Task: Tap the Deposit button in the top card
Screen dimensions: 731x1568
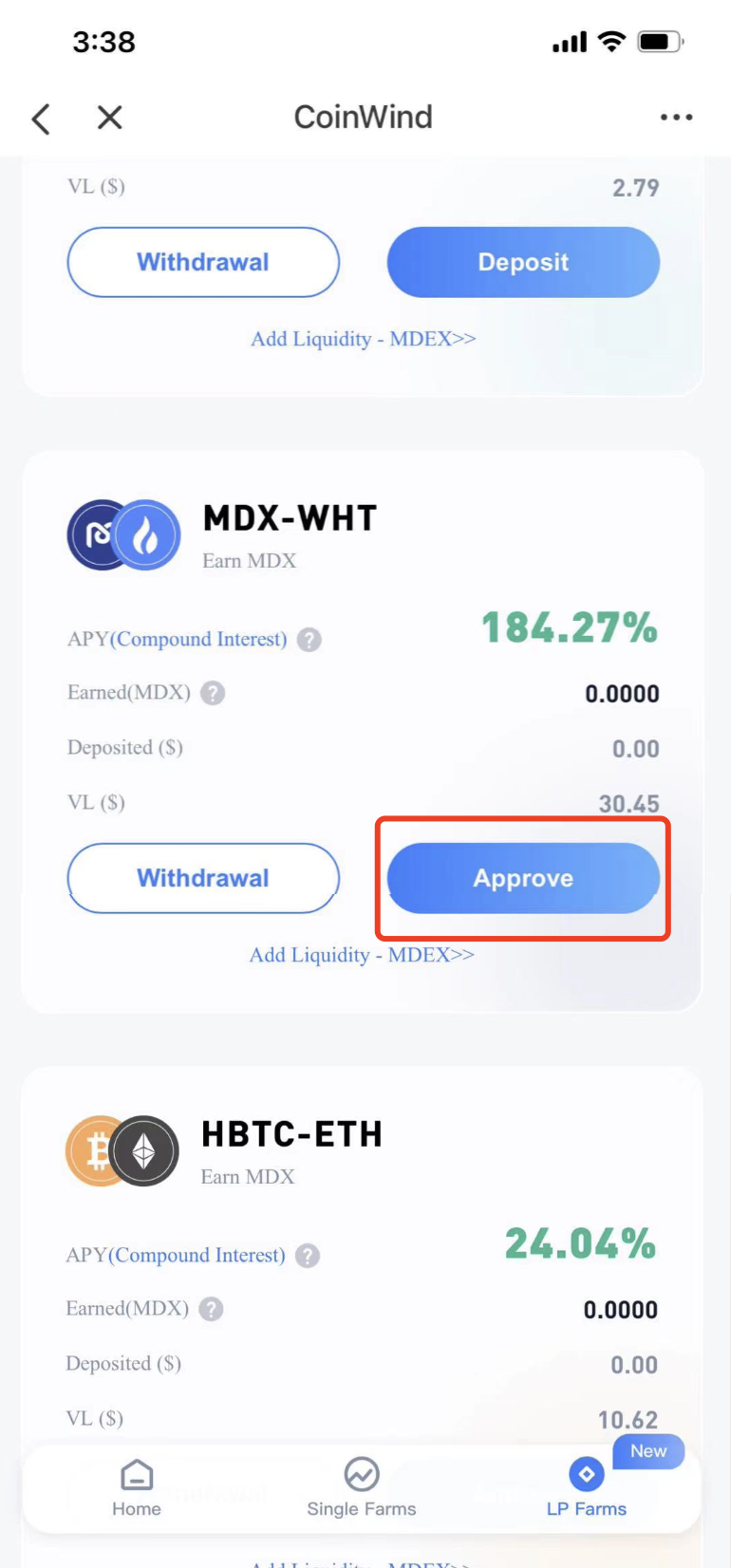Action: click(523, 263)
